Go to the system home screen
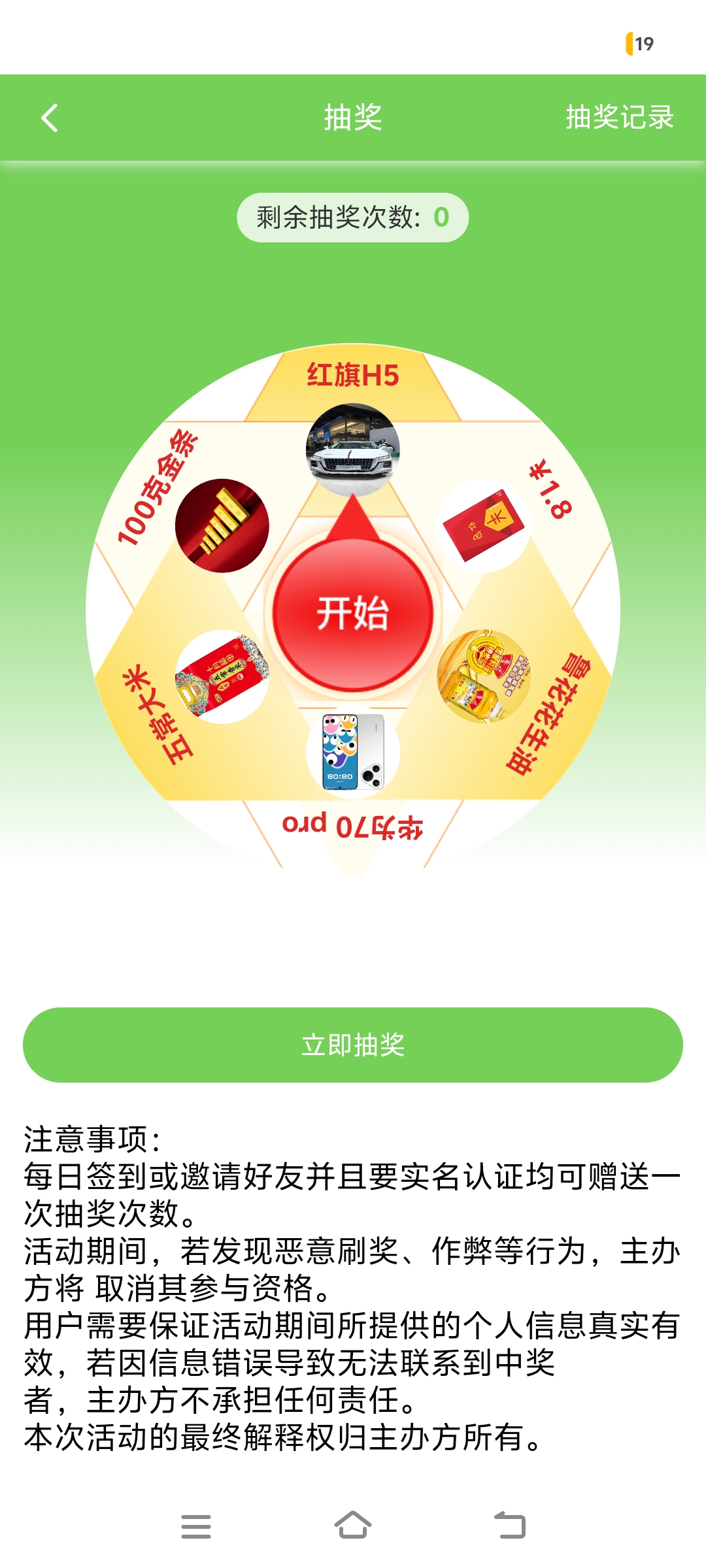Viewport: 706px width, 1568px height. 353,1526
